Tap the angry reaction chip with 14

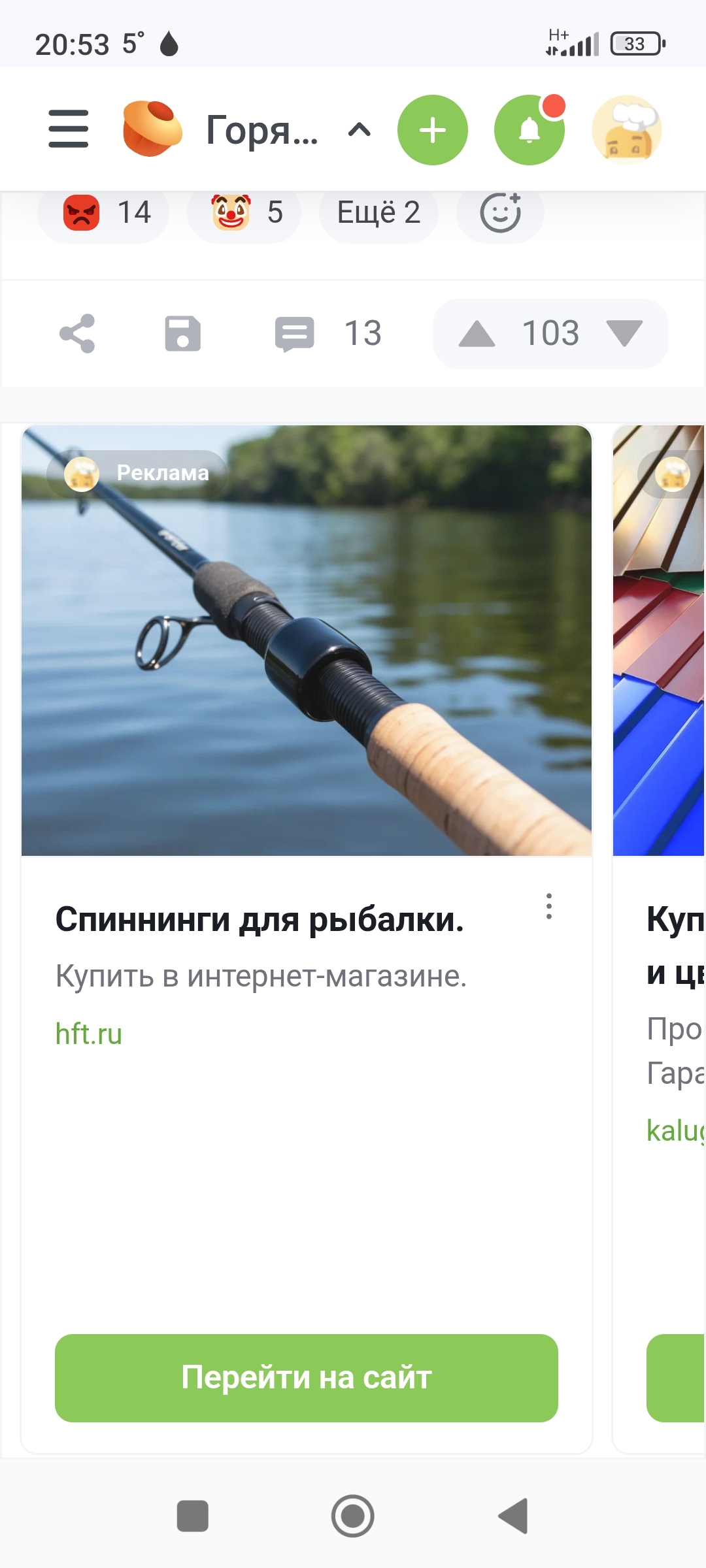click(x=104, y=213)
